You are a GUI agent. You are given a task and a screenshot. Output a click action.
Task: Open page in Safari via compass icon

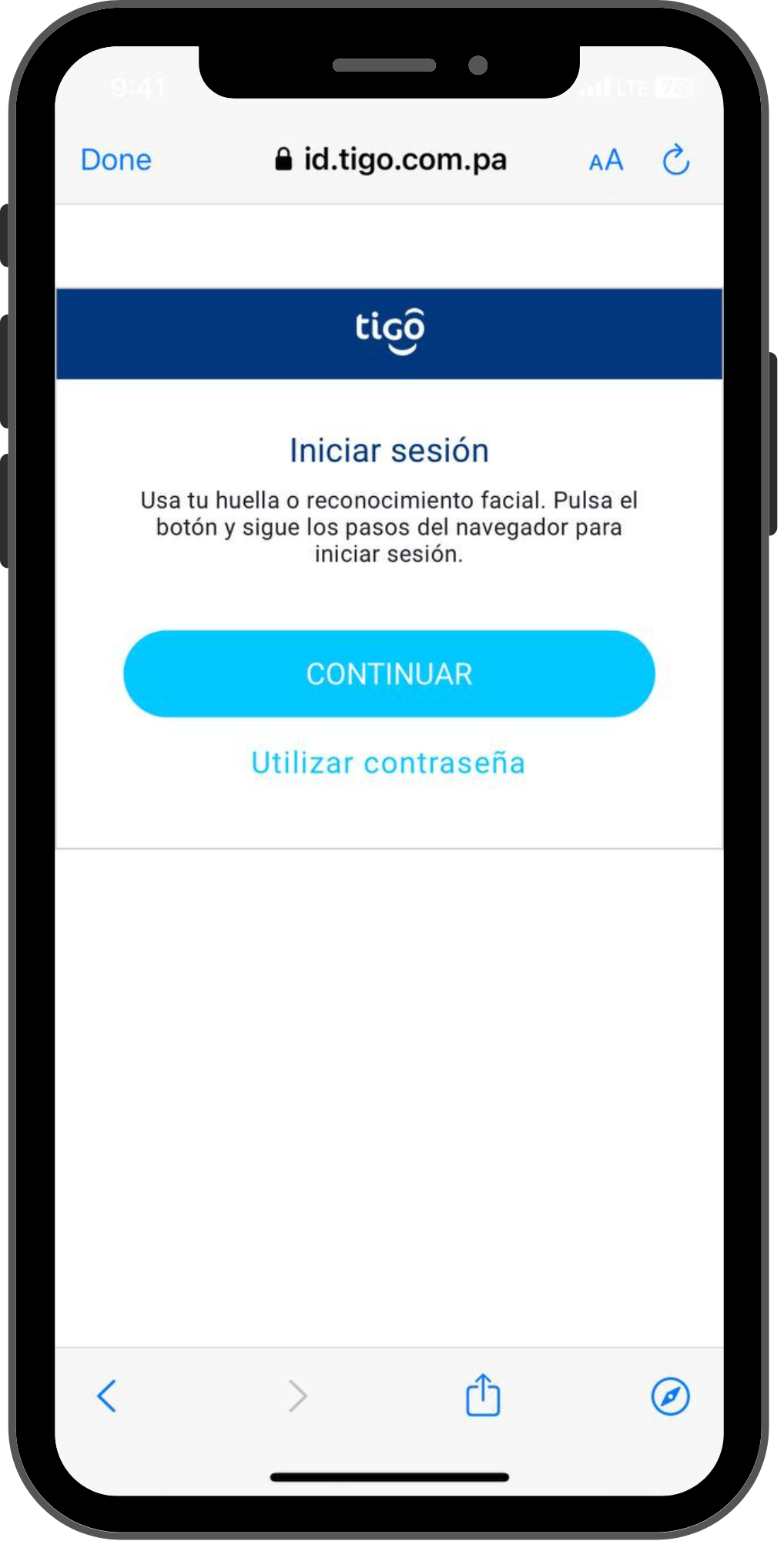point(670,1396)
